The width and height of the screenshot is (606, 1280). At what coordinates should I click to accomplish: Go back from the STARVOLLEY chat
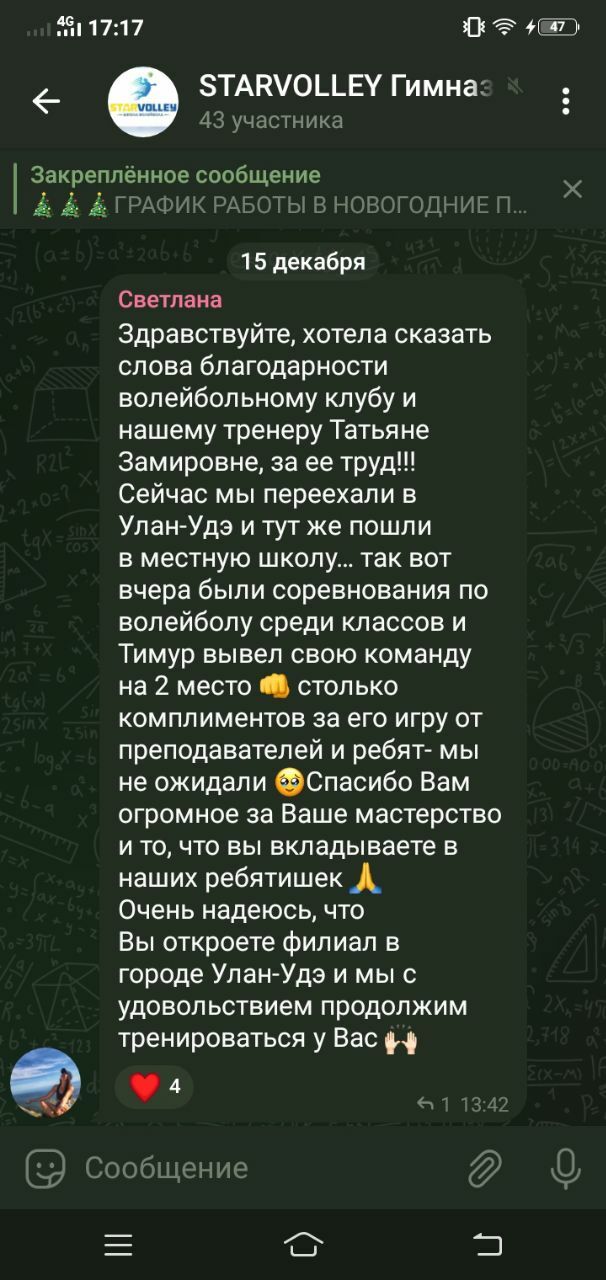click(46, 101)
